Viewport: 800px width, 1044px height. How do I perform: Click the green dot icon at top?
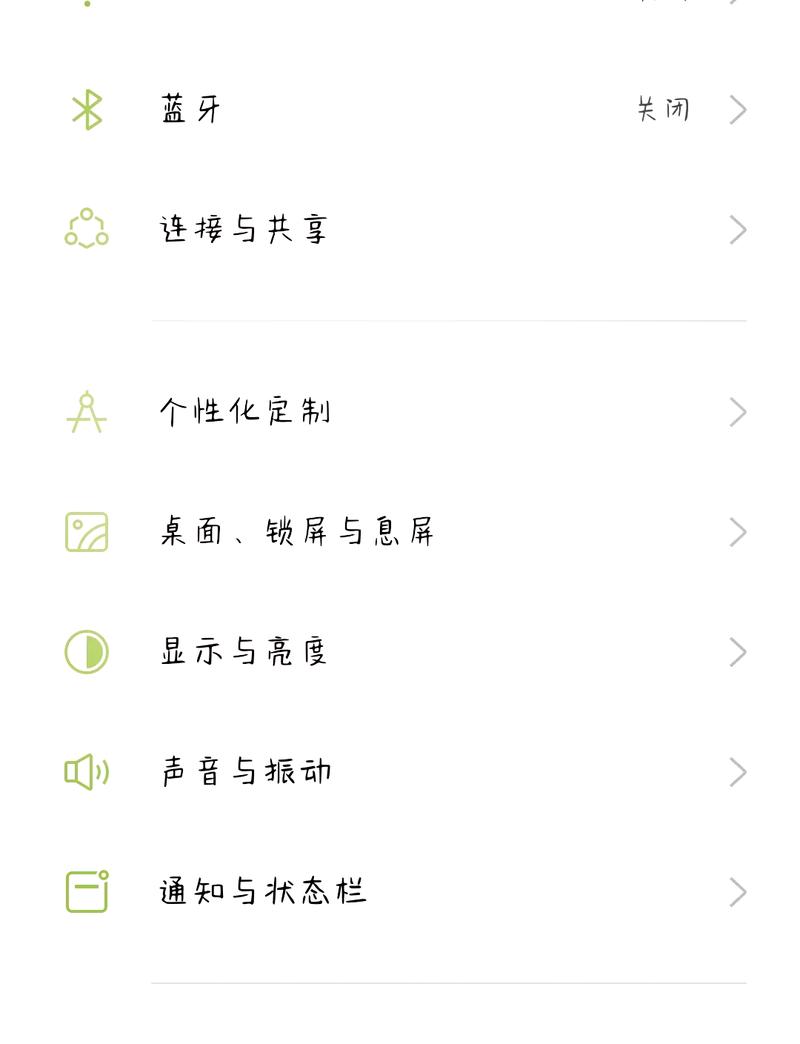click(x=86, y=6)
